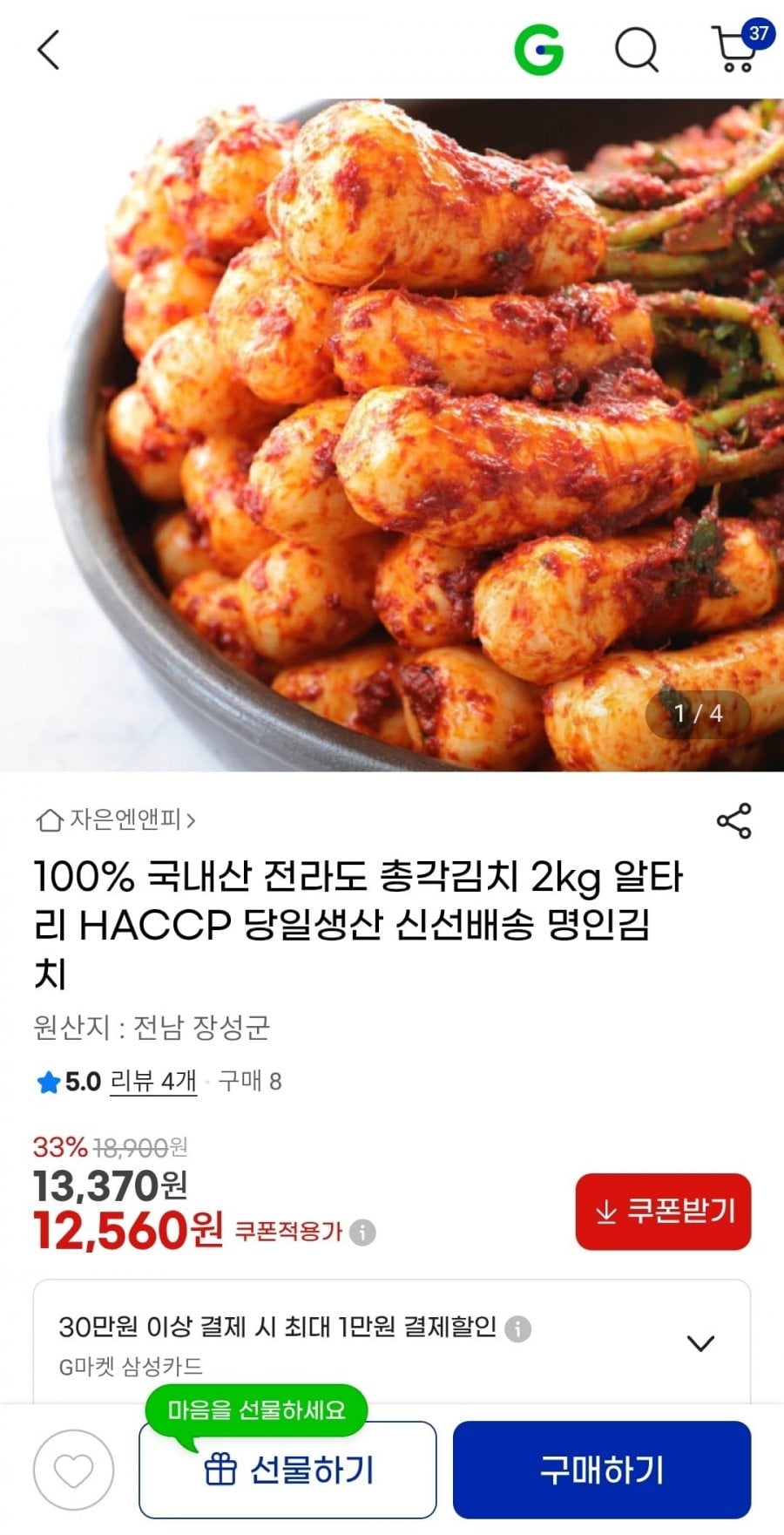Click the info icon next to 결제할인 text

(x=516, y=1328)
